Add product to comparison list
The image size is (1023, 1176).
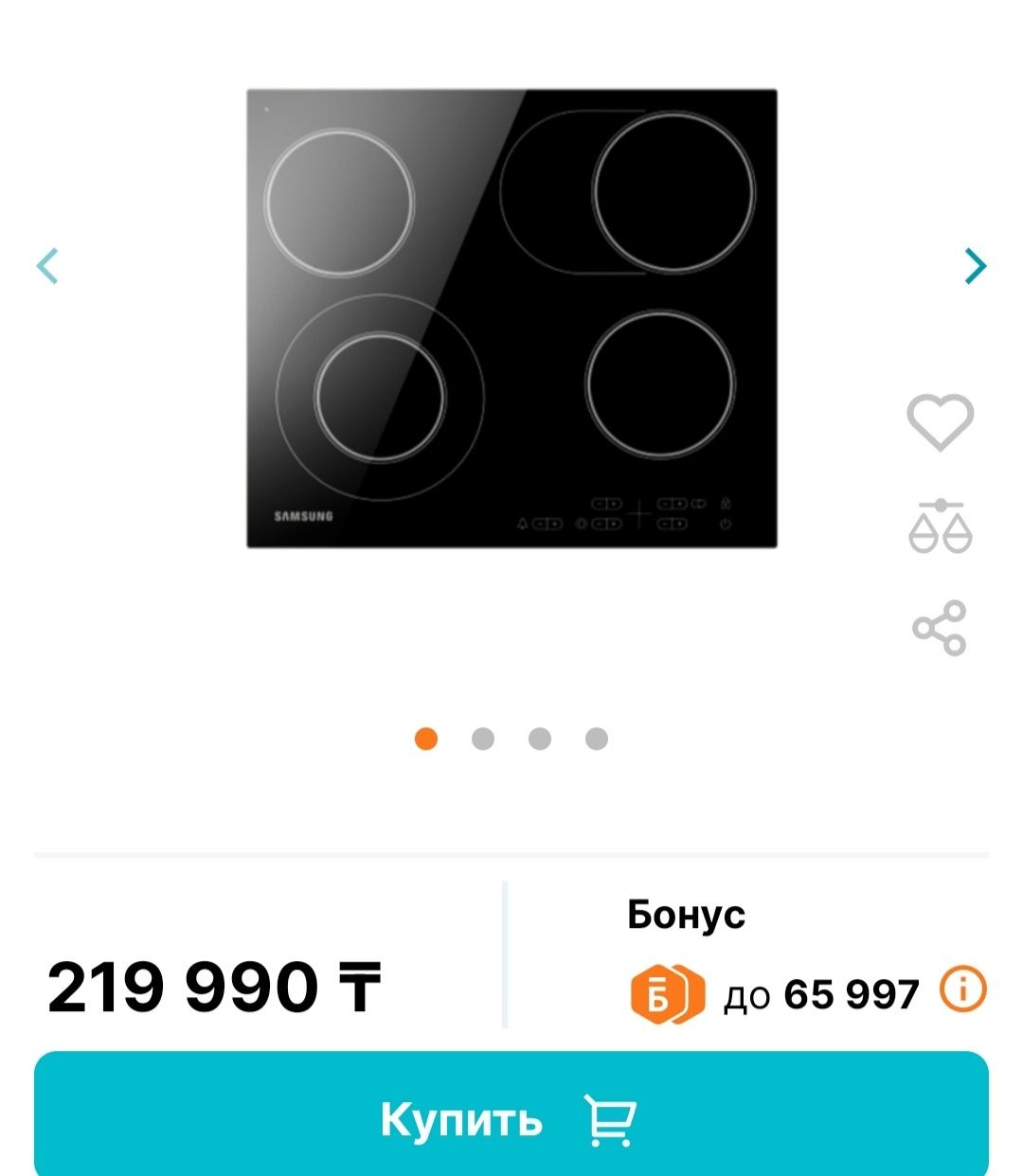tap(940, 526)
